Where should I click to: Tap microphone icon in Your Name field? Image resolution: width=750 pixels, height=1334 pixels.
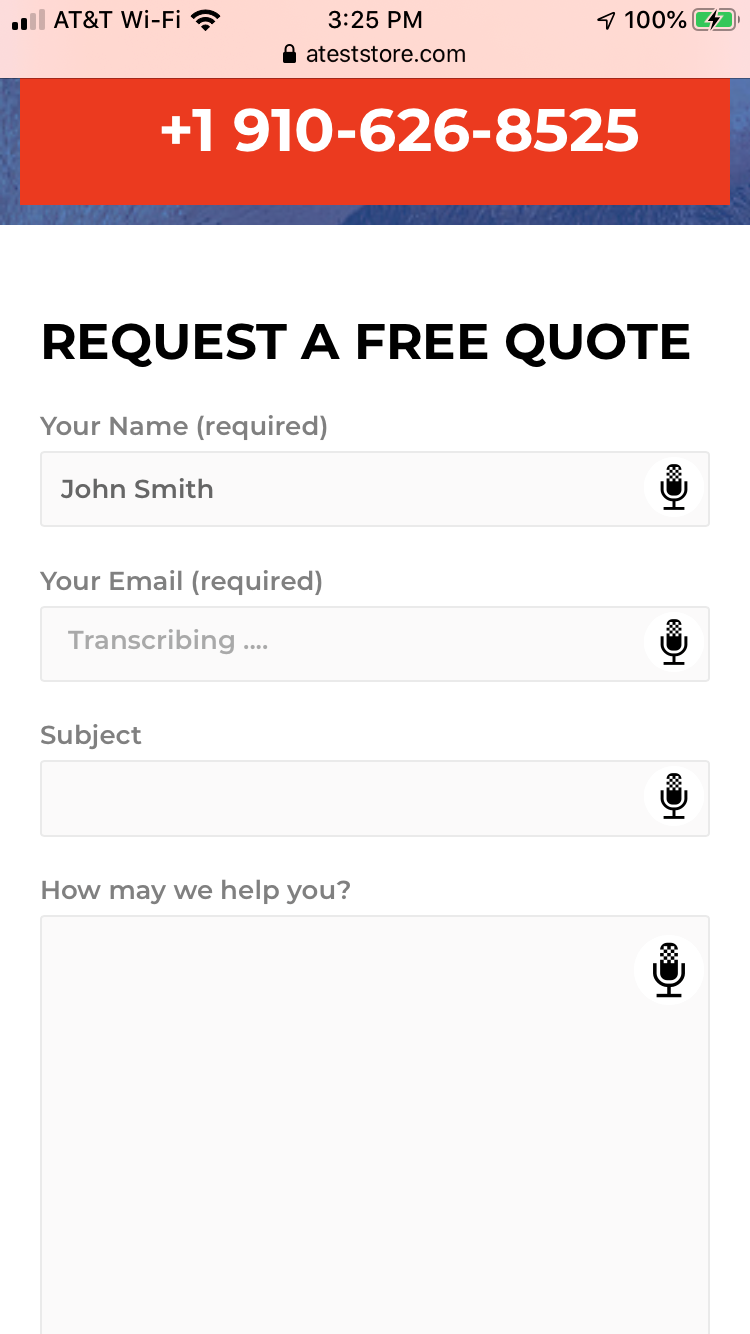(674, 488)
